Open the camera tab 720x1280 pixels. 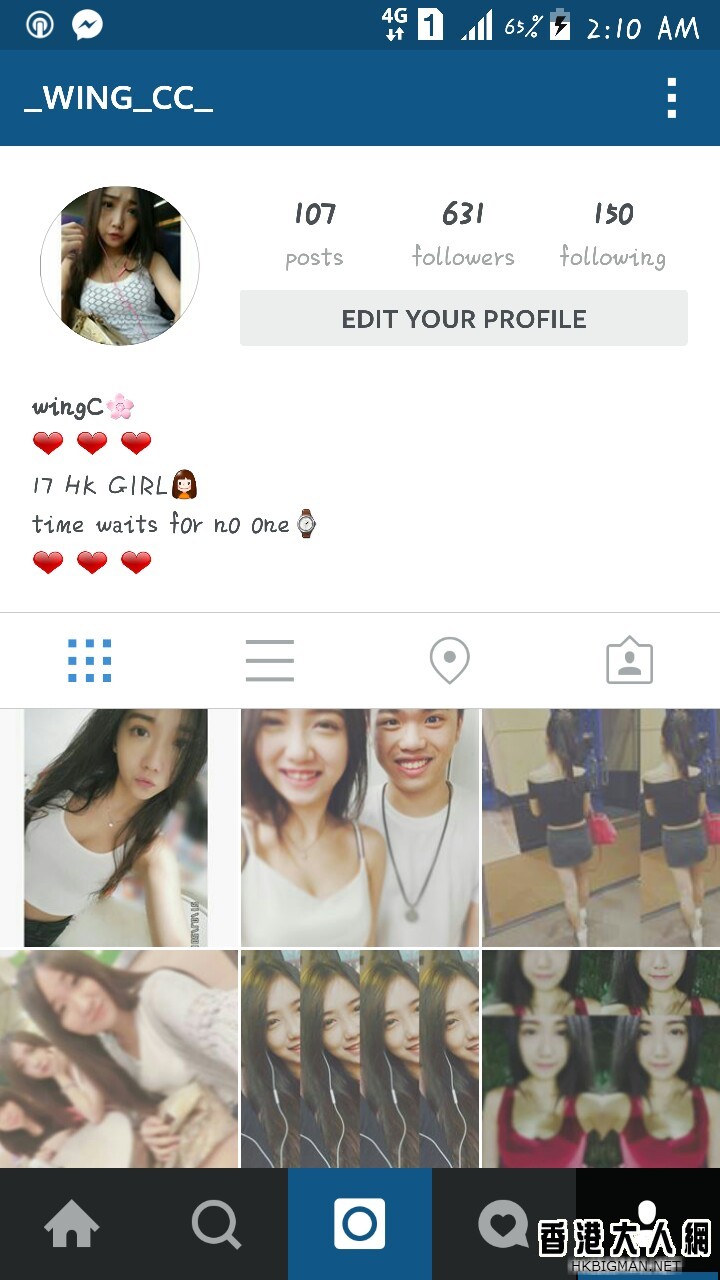(x=360, y=1224)
